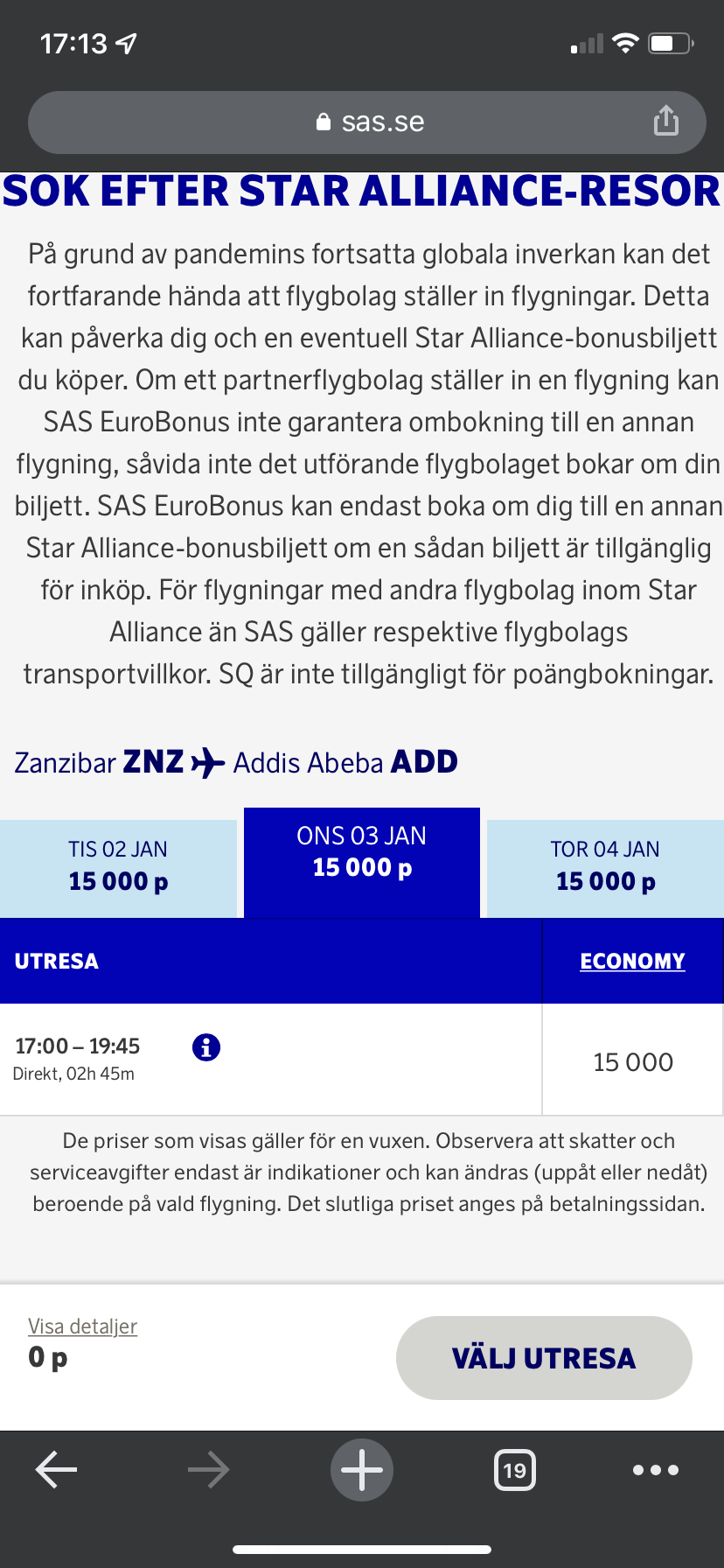The image size is (724, 1568).
Task: Tap the info icon next to flight times
Action: [206, 1046]
